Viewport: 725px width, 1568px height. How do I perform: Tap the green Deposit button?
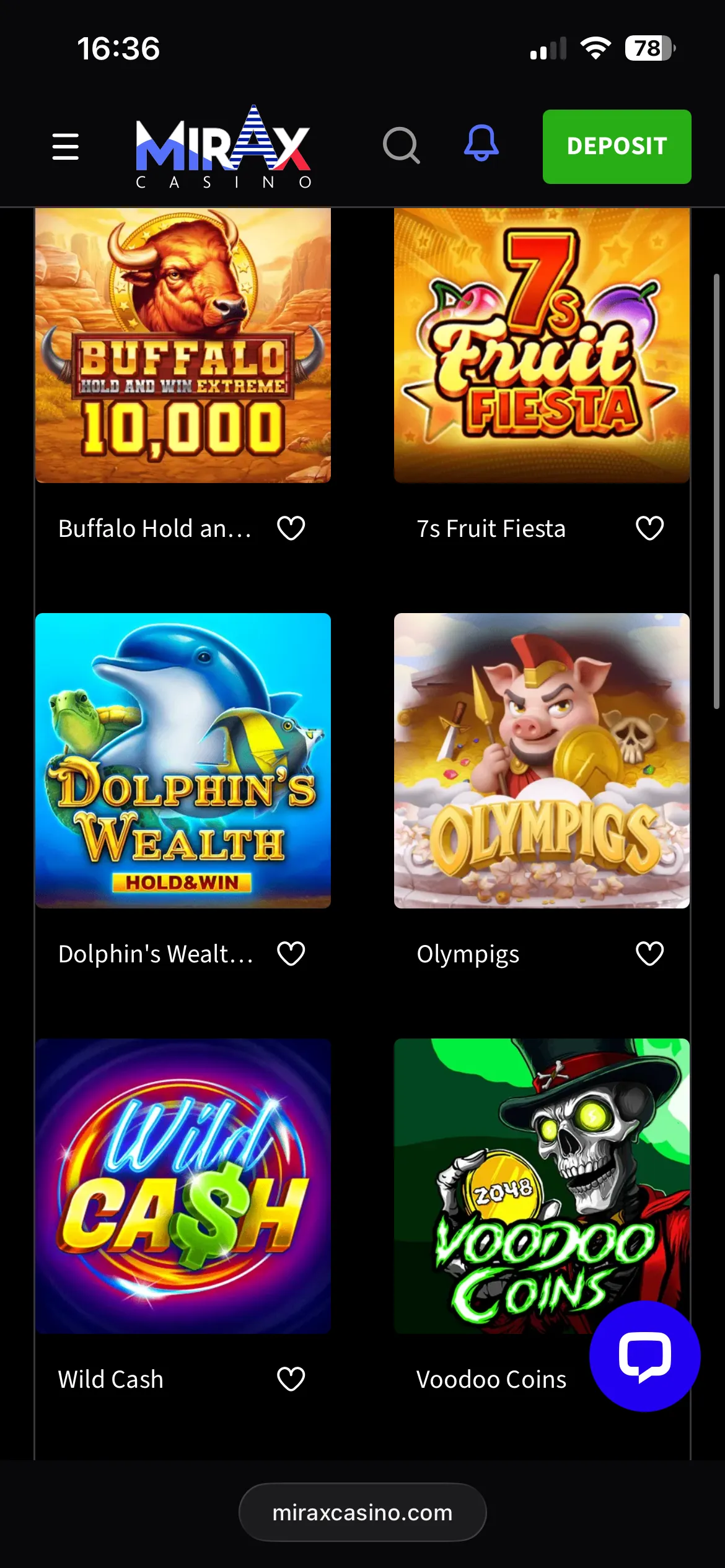click(x=617, y=147)
